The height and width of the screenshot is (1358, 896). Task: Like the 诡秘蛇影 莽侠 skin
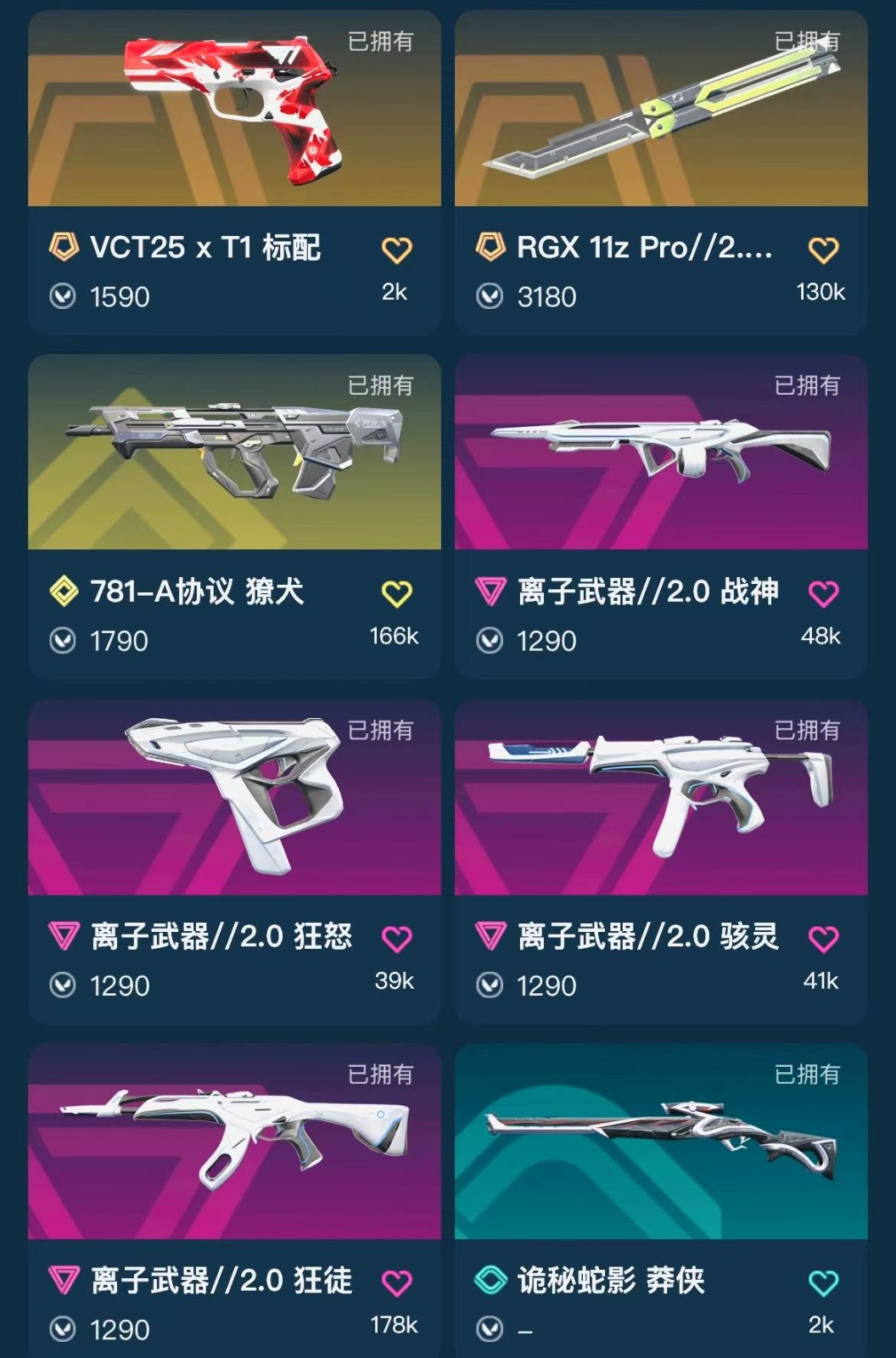point(823,1282)
